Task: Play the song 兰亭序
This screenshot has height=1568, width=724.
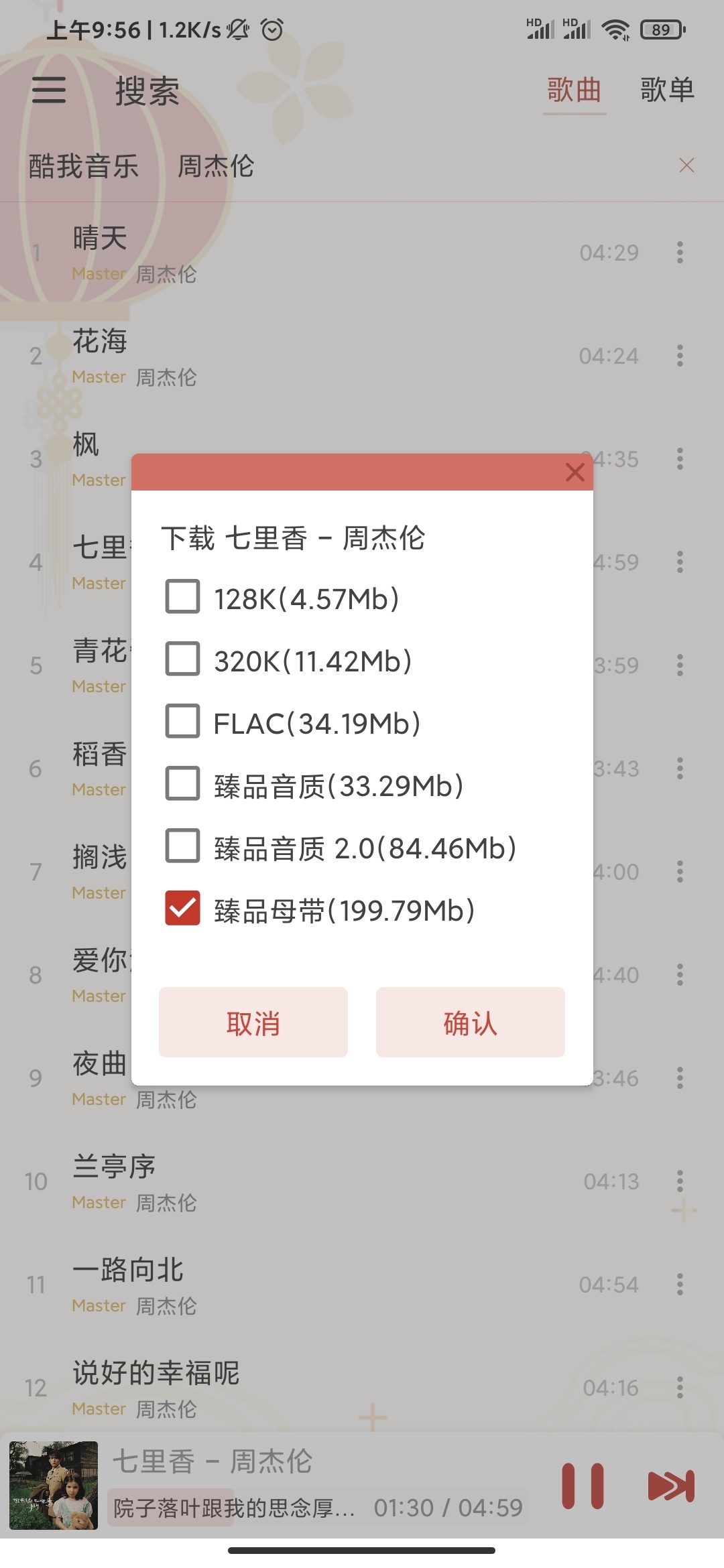Action: click(x=268, y=1181)
